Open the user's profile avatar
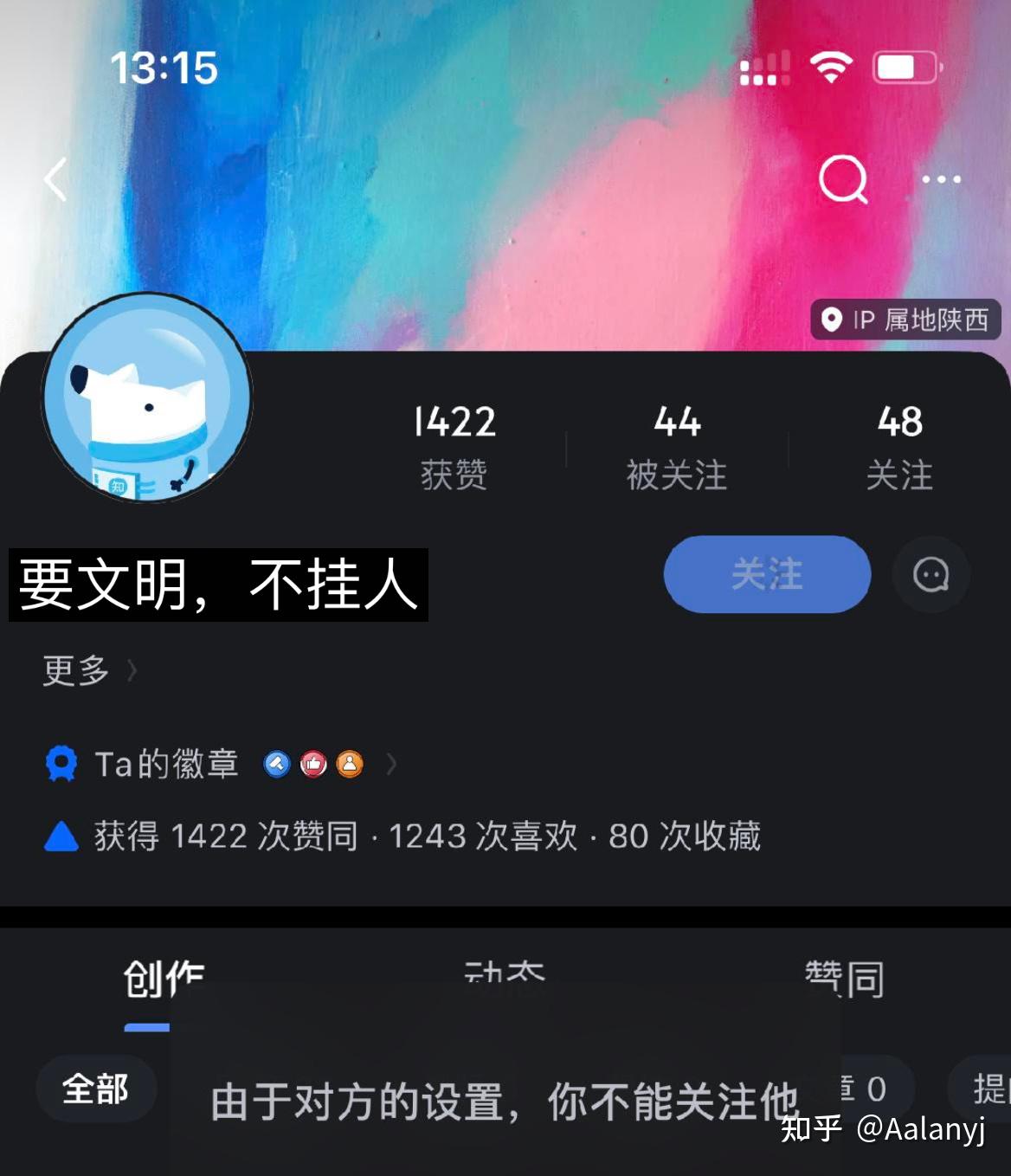 pyautogui.click(x=147, y=398)
